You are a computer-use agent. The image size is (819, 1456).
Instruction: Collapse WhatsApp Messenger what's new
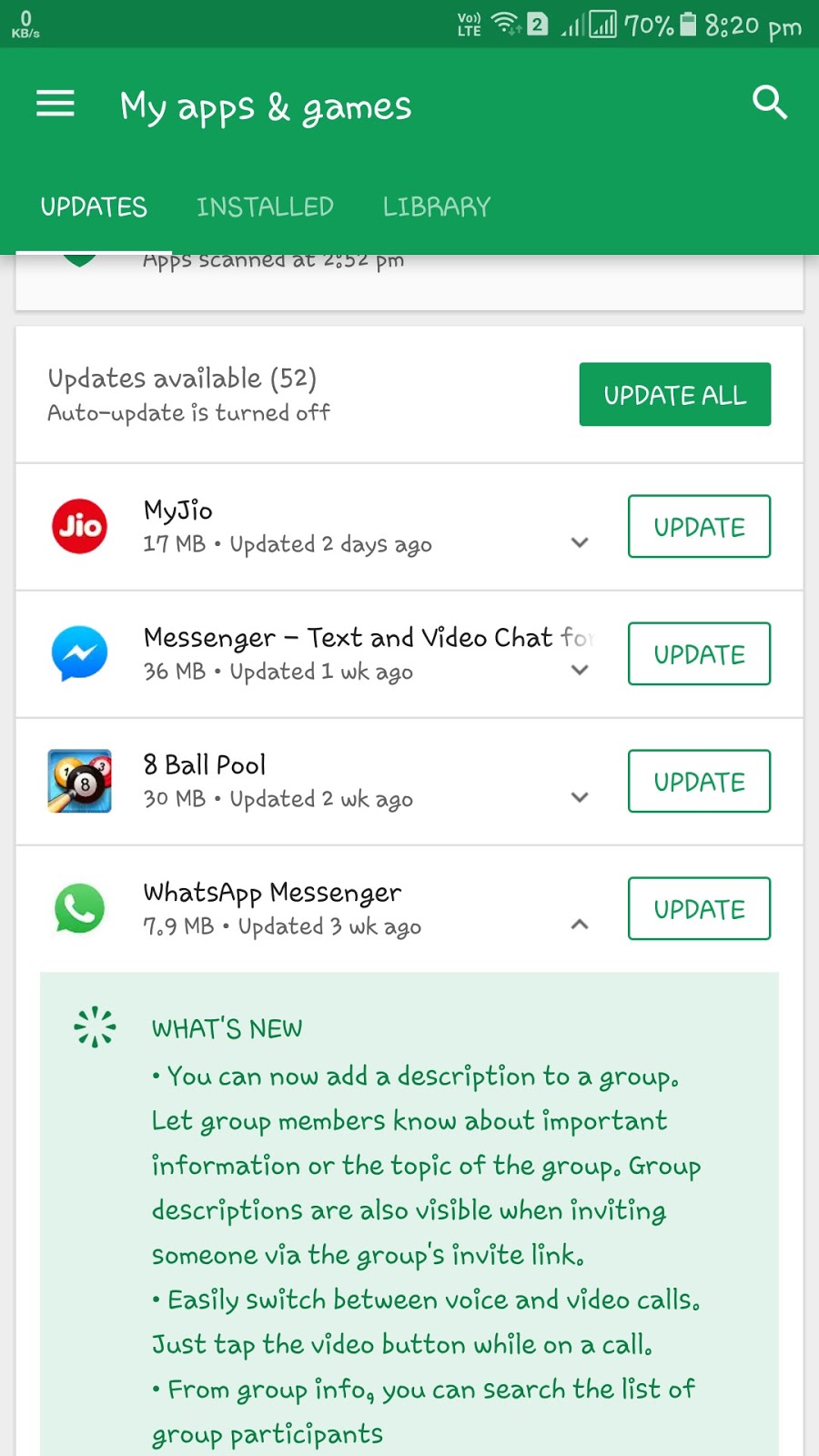(x=580, y=925)
